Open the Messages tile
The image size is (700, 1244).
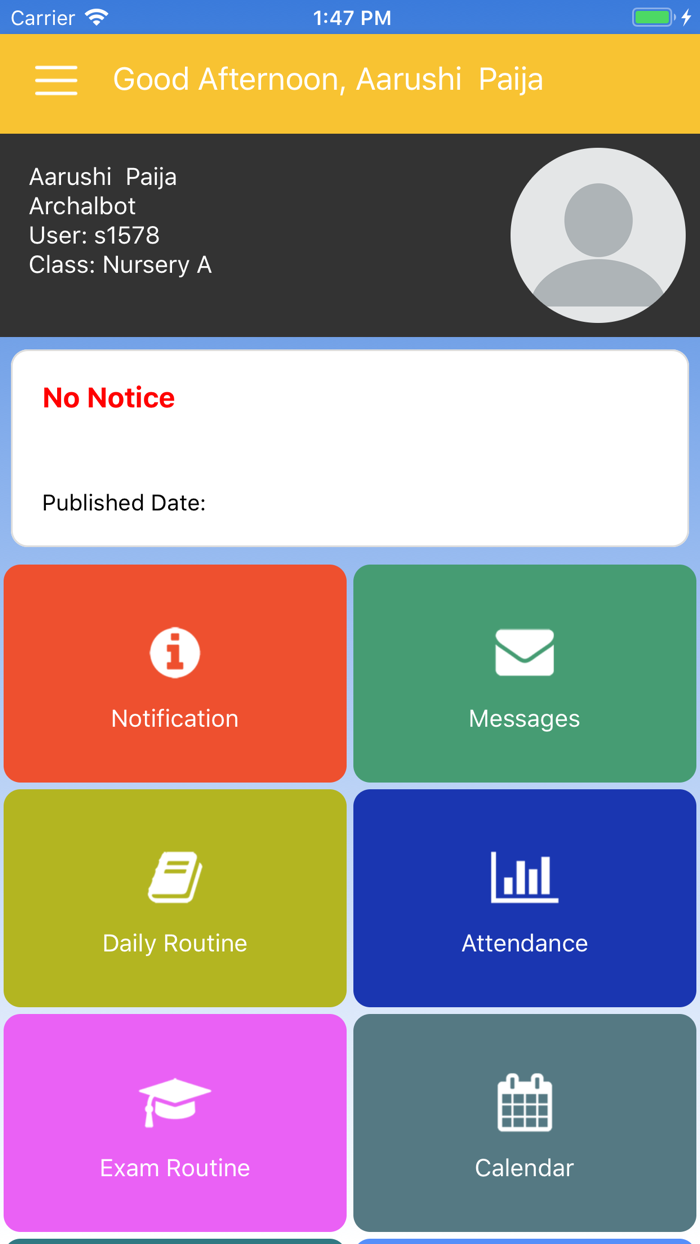point(525,673)
